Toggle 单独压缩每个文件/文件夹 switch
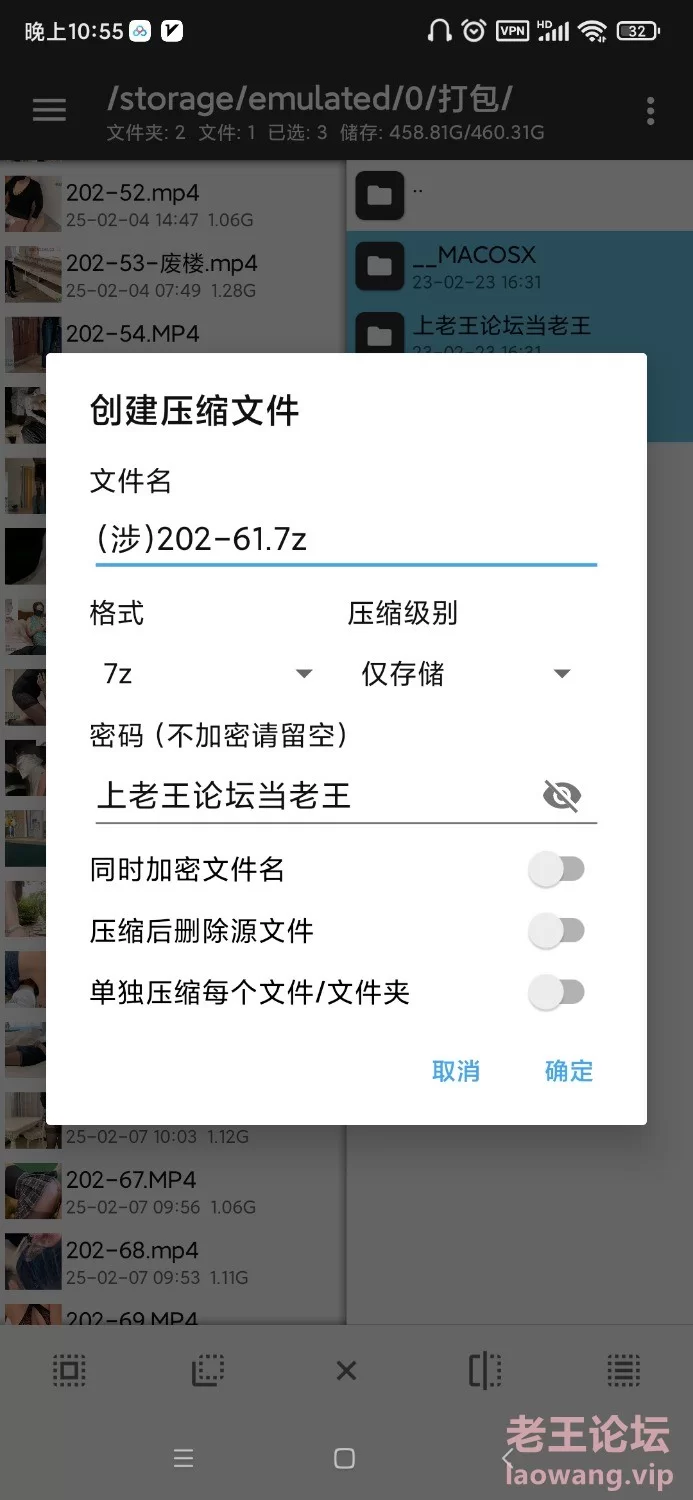693x1500 pixels. [557, 993]
